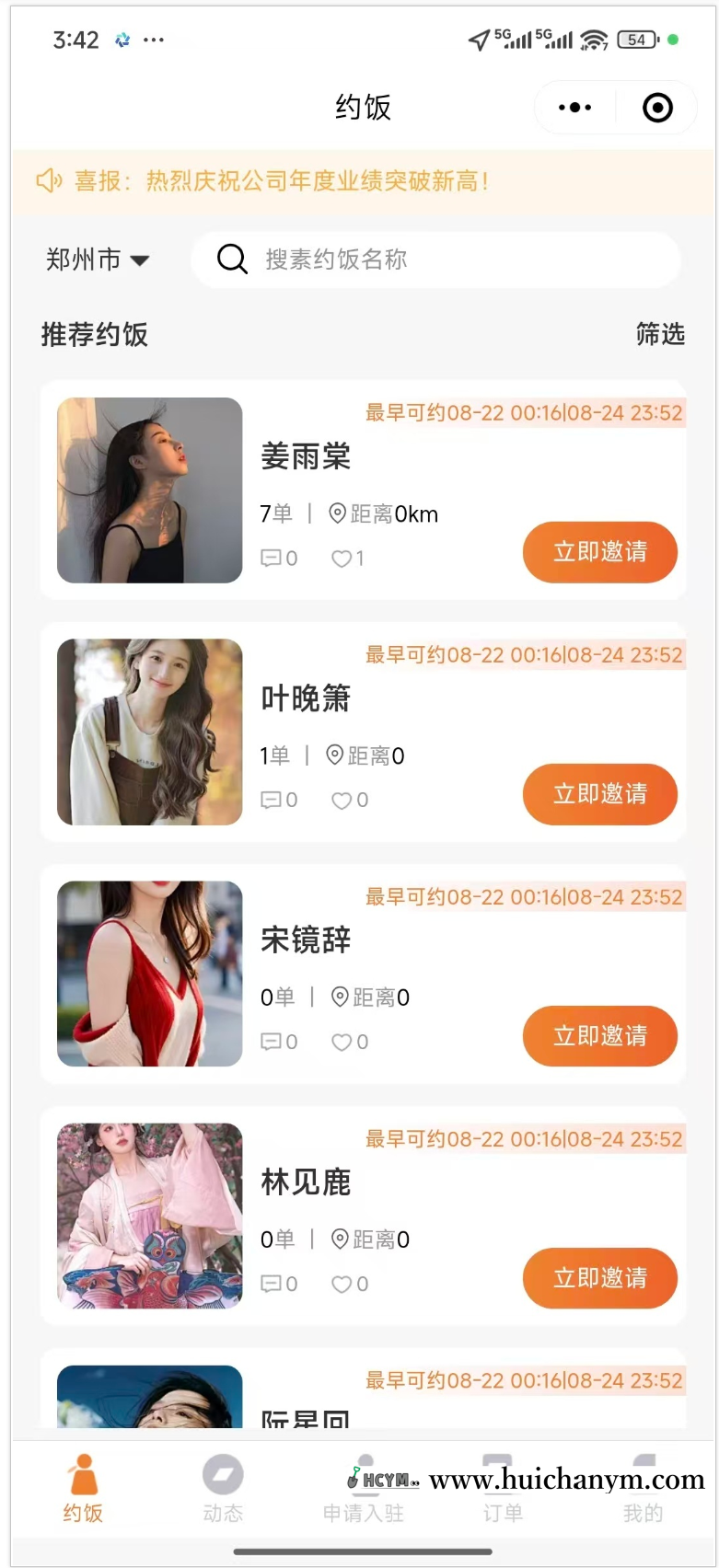This screenshot has height=1568, width=719.
Task: Click the battery indicator in the status bar
Action: (x=635, y=40)
